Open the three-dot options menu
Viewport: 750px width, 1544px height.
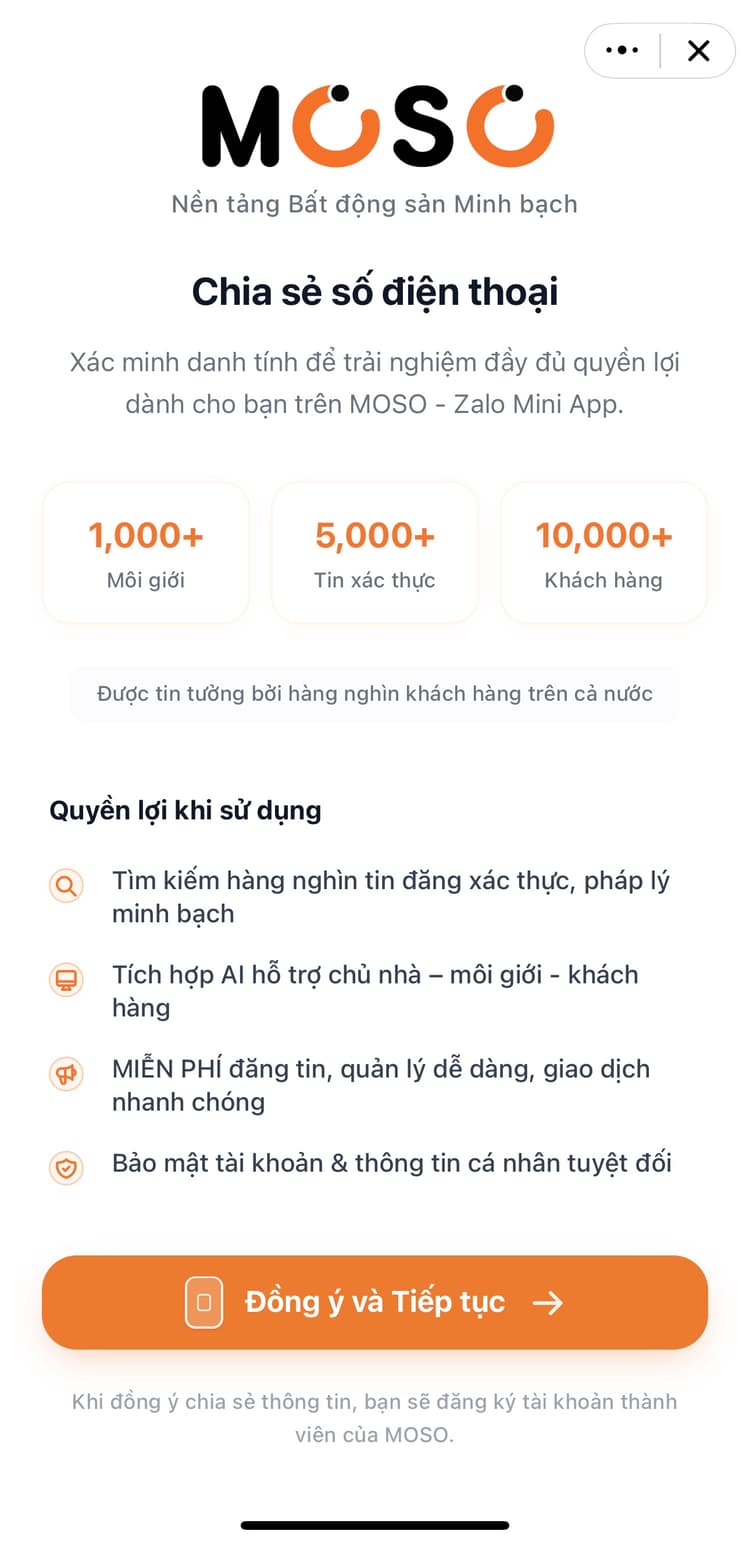tap(622, 50)
